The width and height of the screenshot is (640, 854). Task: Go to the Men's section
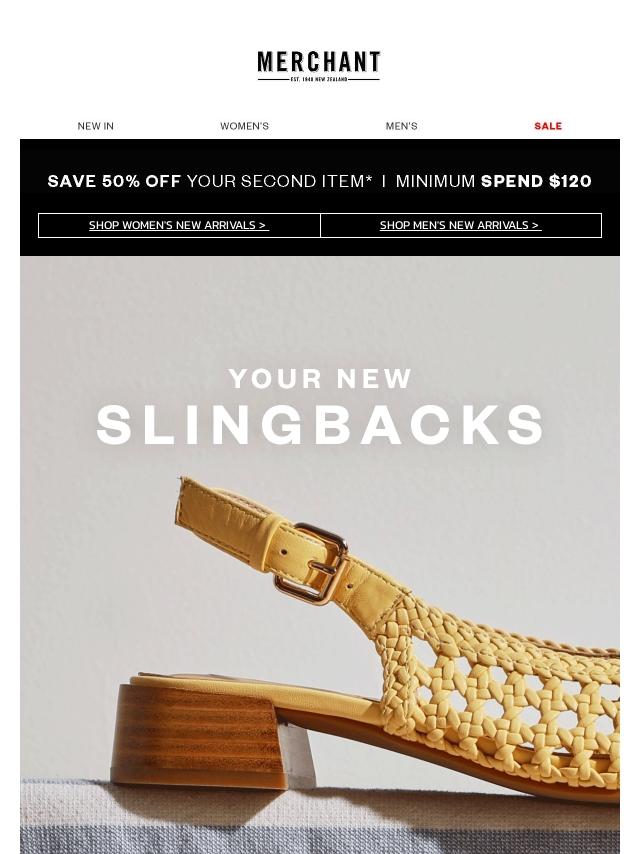tap(401, 126)
